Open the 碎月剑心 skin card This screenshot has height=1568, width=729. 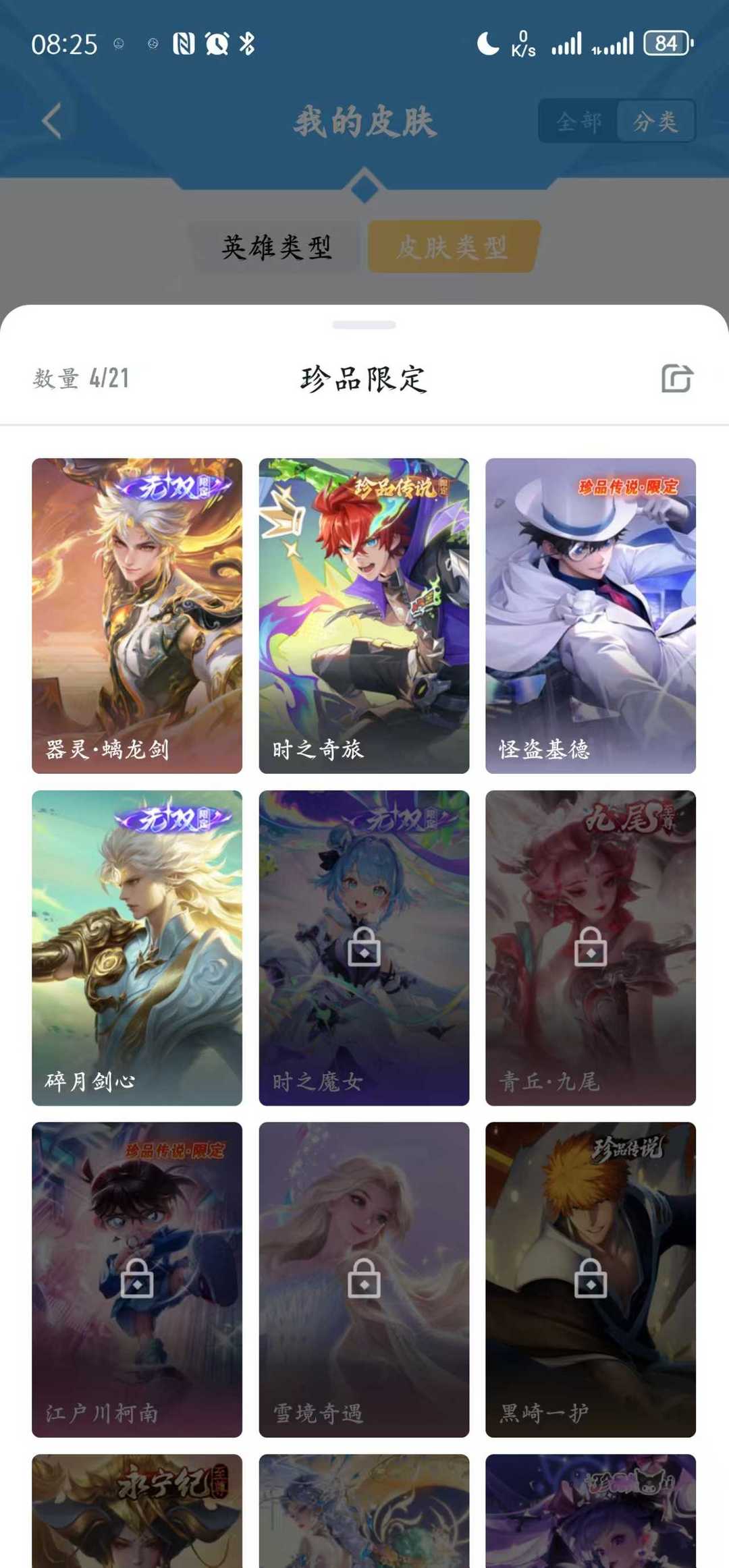[137, 948]
